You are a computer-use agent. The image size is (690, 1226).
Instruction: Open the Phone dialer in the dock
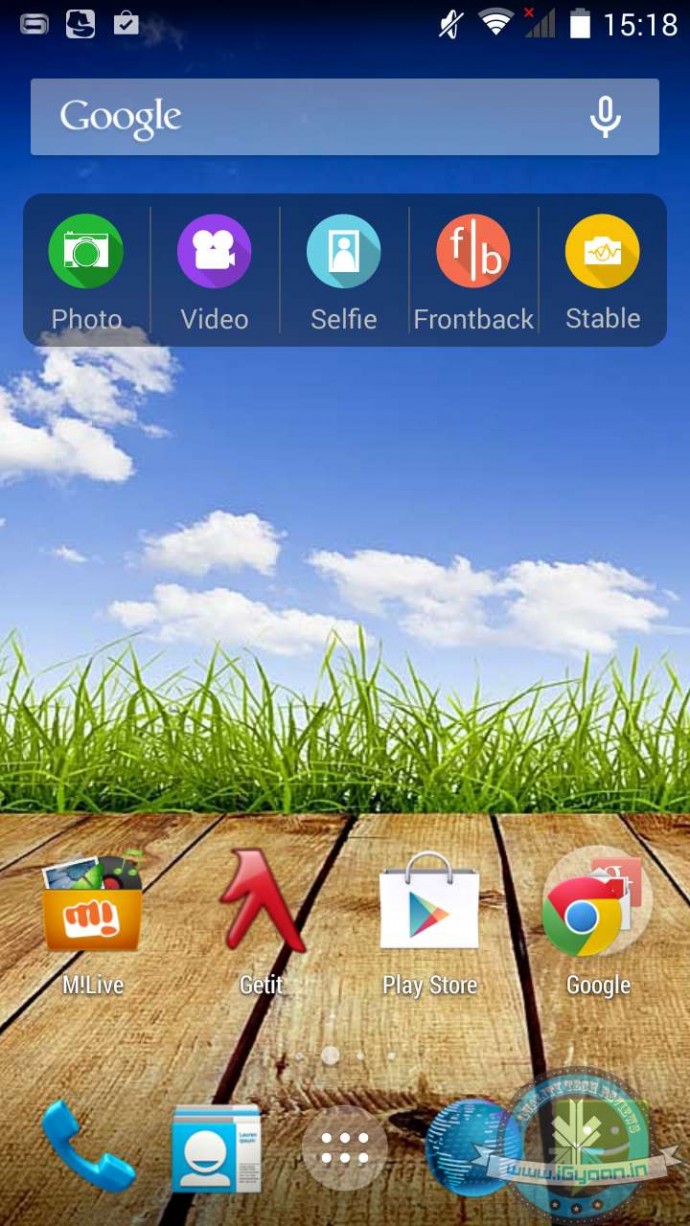[x=86, y=1146]
